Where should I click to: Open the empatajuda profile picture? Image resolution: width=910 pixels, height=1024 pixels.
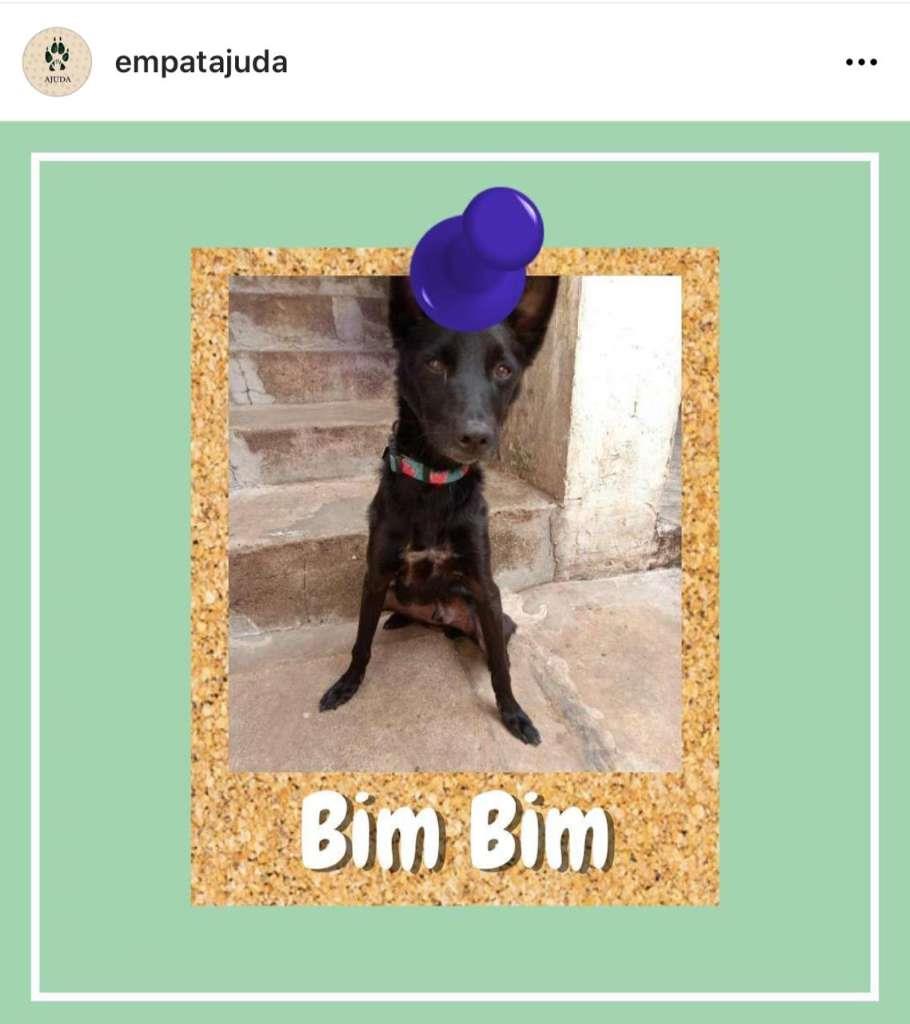pos(57,62)
